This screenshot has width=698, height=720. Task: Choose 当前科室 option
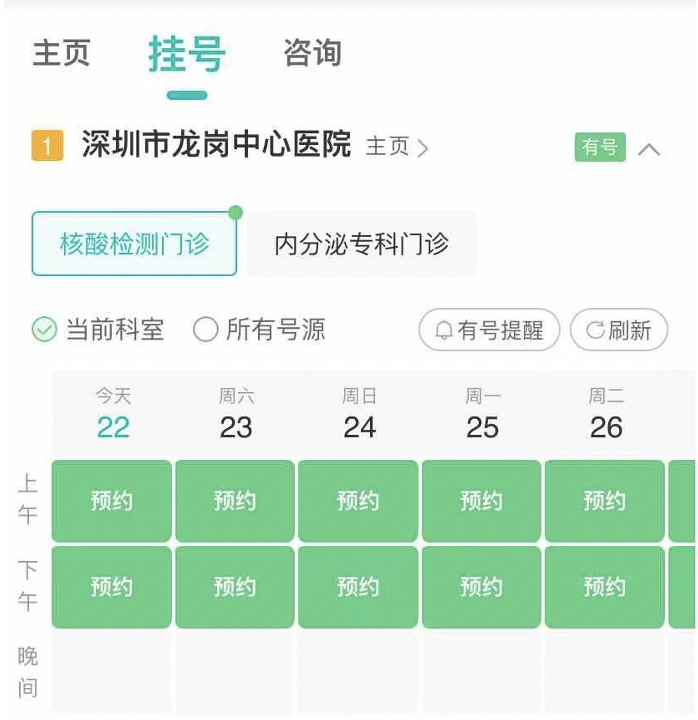click(x=98, y=329)
